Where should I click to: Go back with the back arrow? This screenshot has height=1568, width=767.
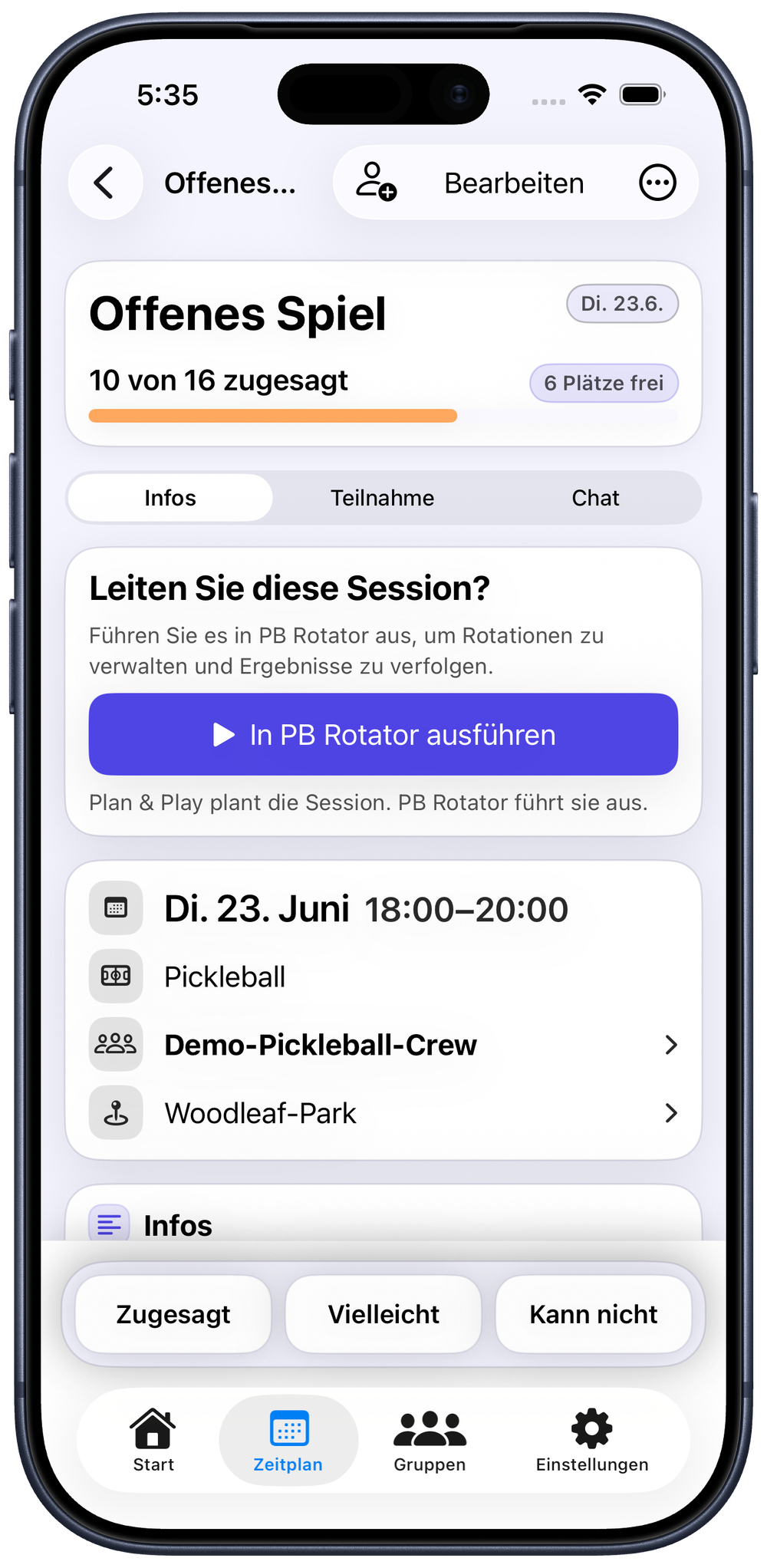pyautogui.click(x=105, y=183)
